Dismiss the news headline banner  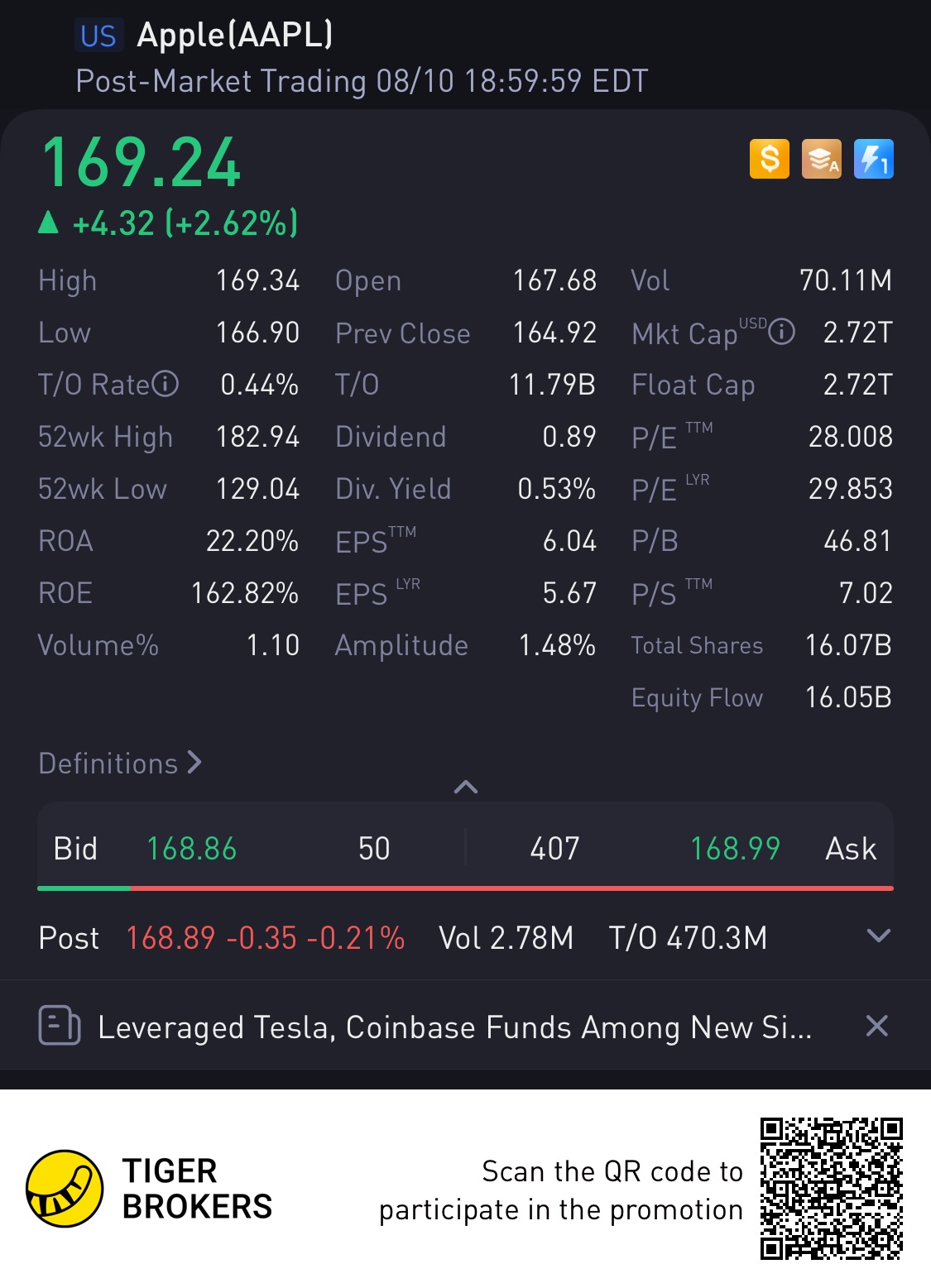click(876, 1027)
